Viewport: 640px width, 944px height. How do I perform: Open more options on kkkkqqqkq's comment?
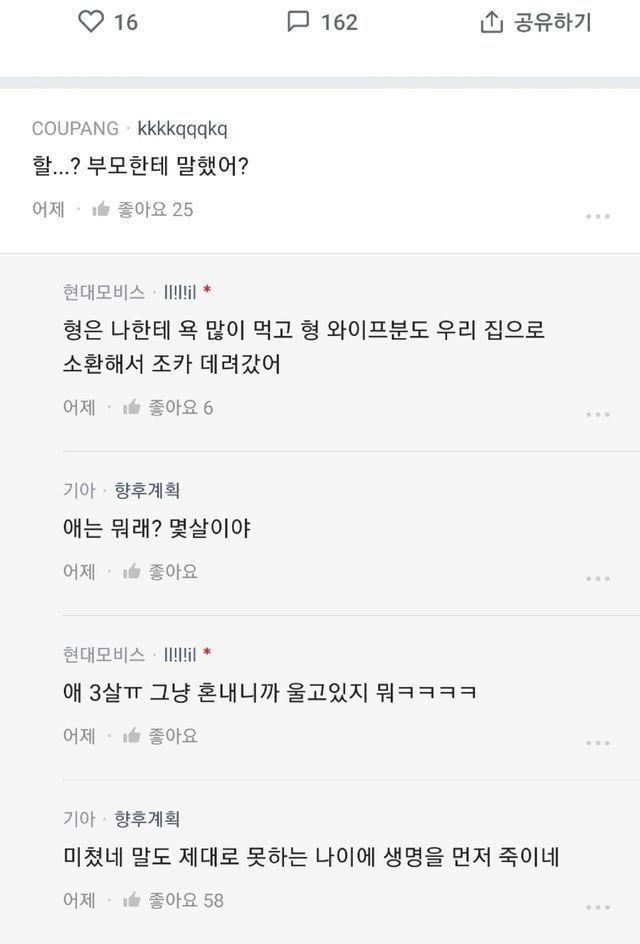click(598, 216)
